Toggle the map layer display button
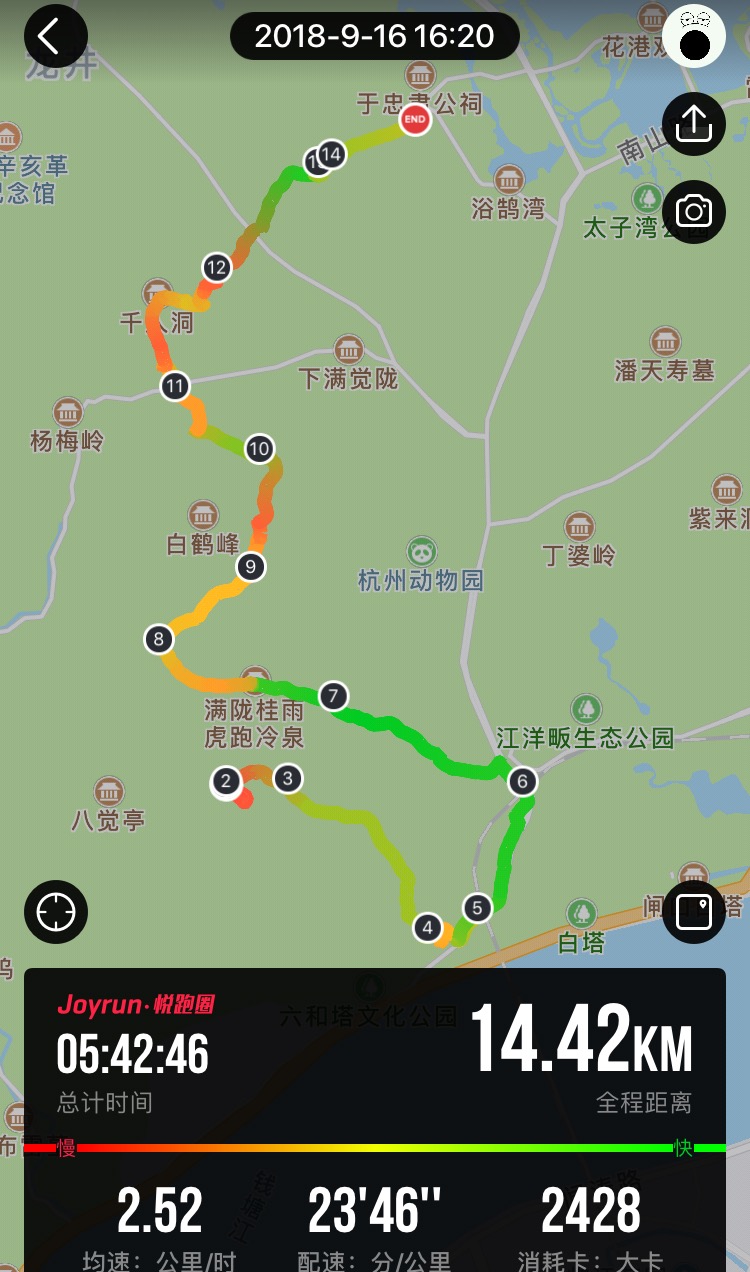 (x=693, y=912)
